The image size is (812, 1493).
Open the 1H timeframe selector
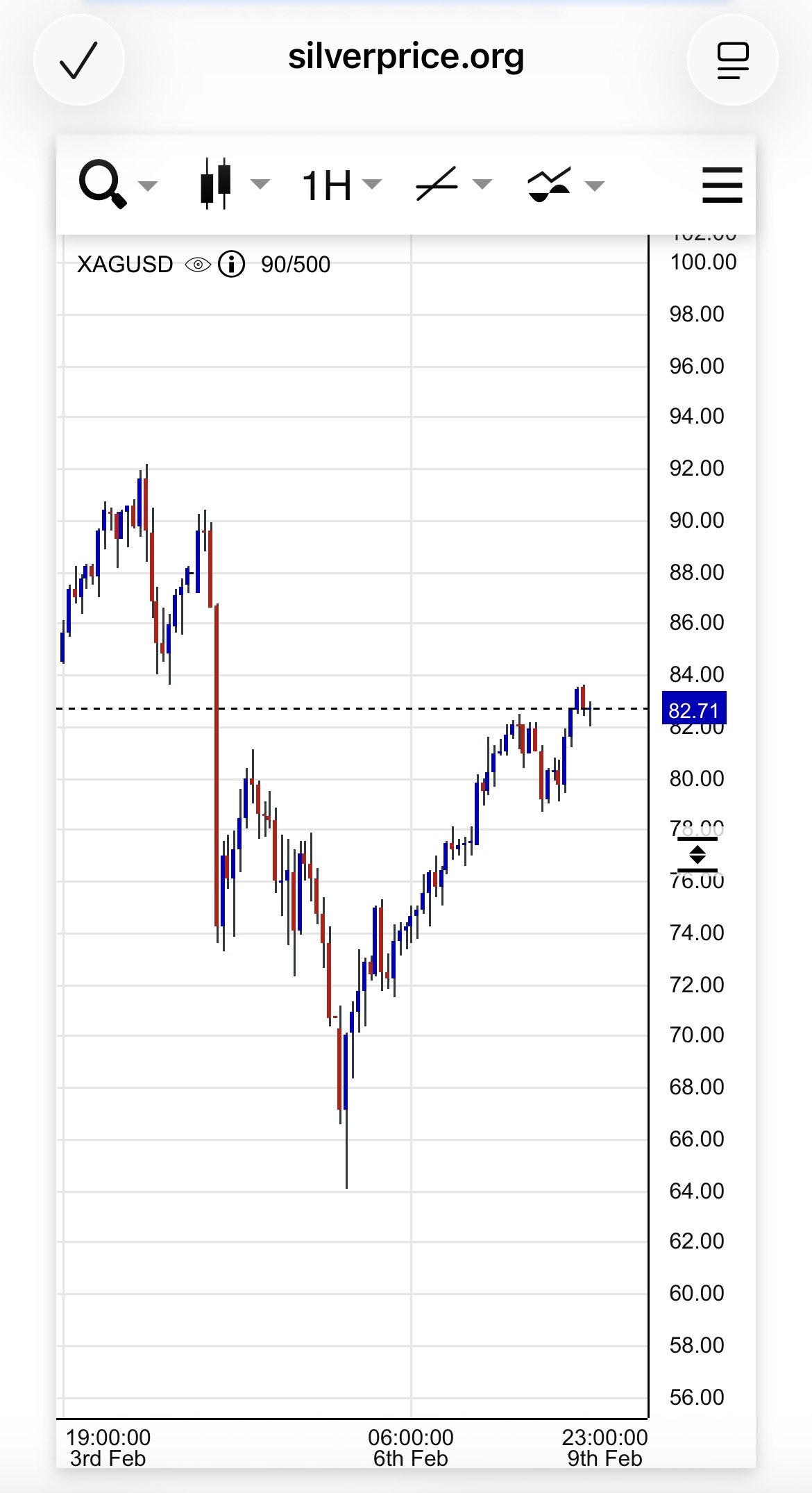coord(341,185)
